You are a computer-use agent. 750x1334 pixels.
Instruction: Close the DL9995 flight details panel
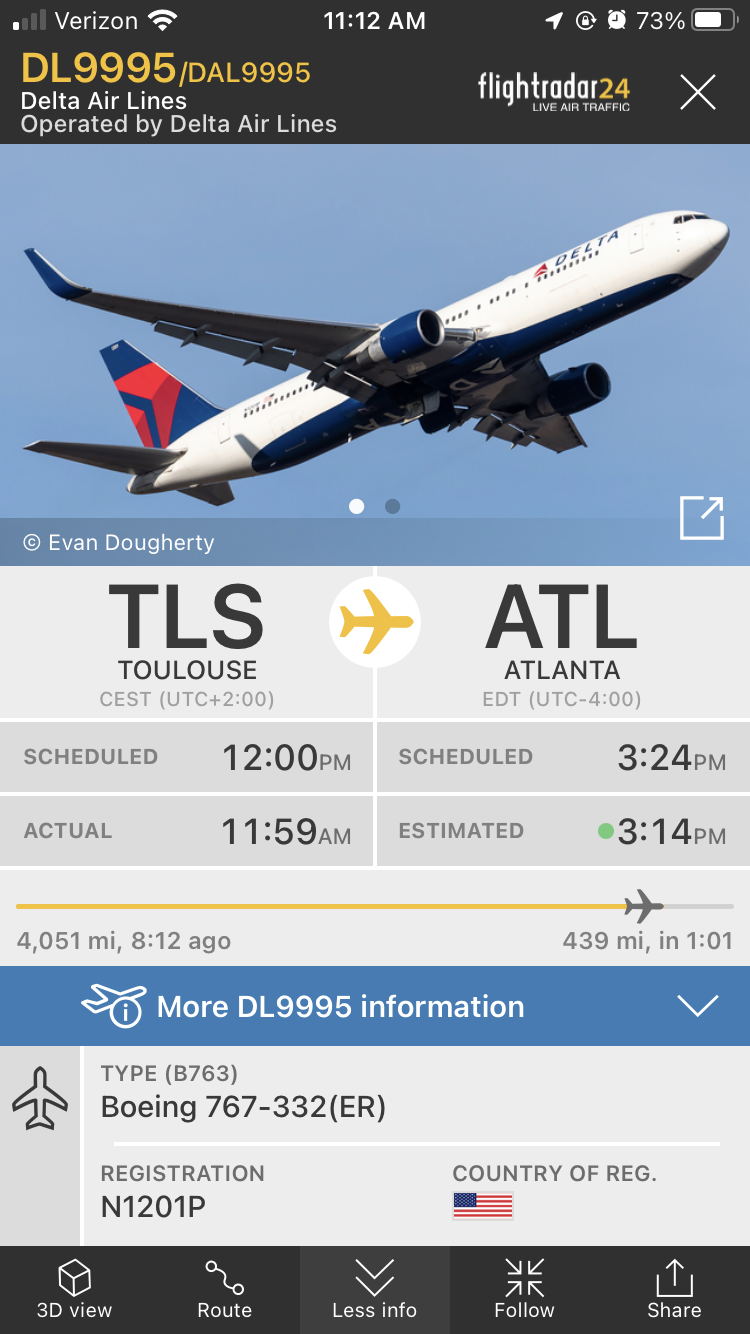click(698, 93)
